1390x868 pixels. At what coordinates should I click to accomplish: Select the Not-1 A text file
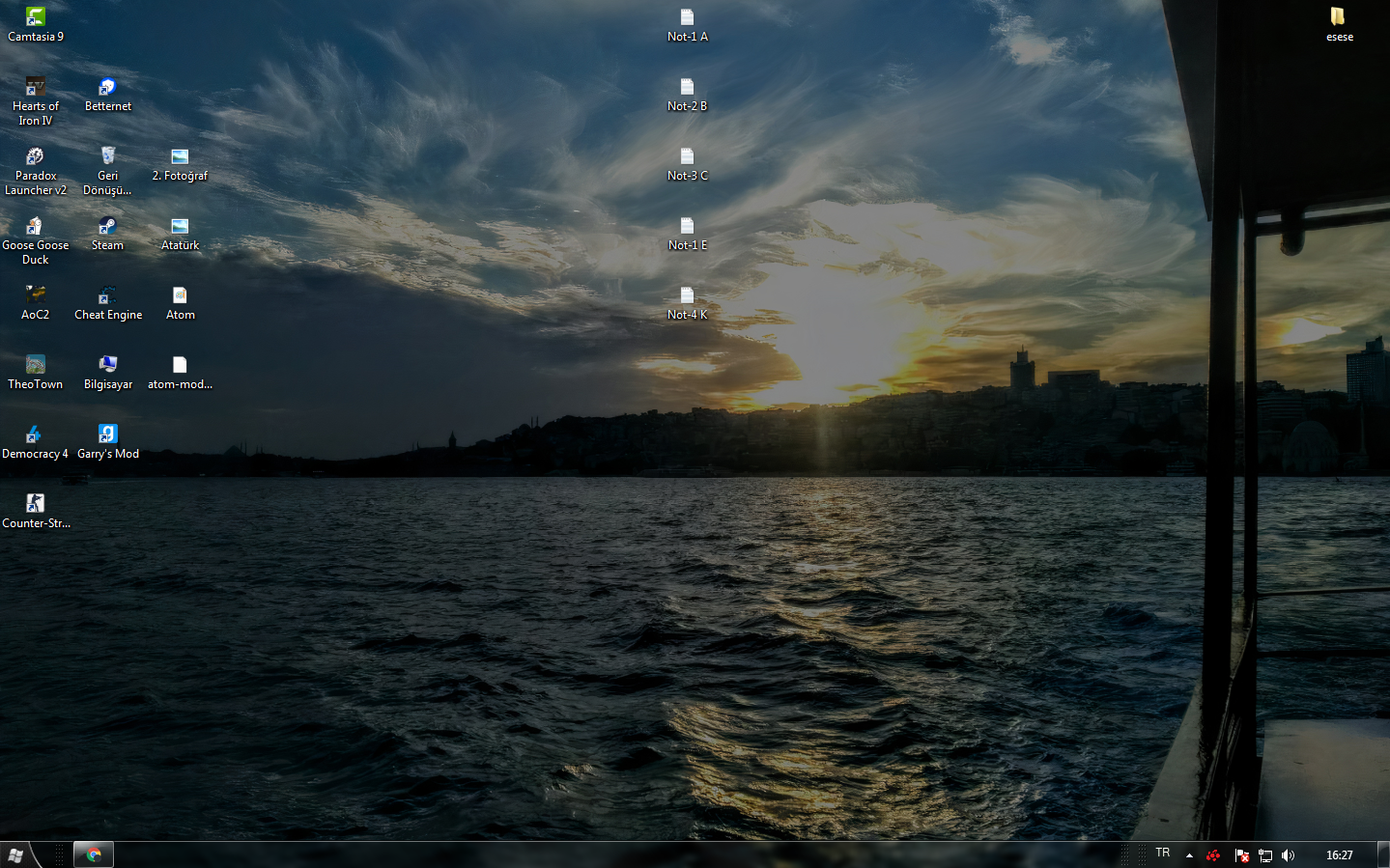[687, 18]
